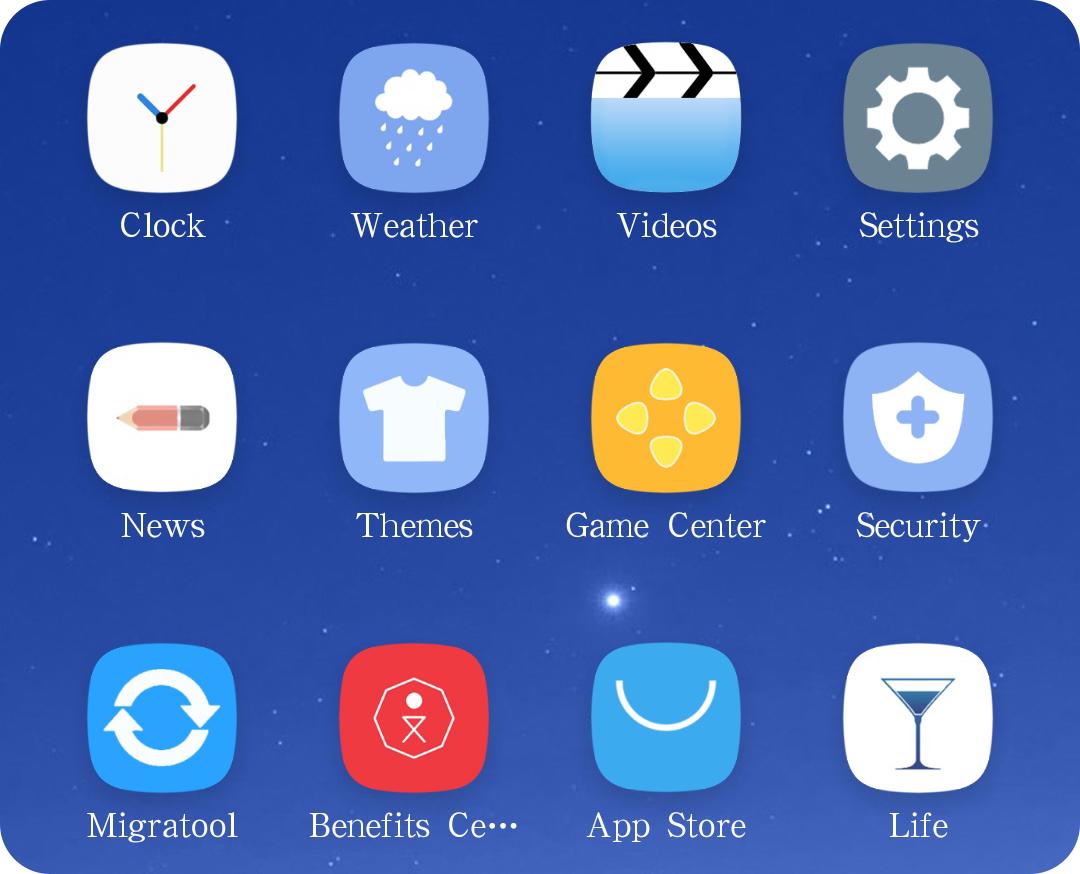Launch the Weather app

[414, 118]
